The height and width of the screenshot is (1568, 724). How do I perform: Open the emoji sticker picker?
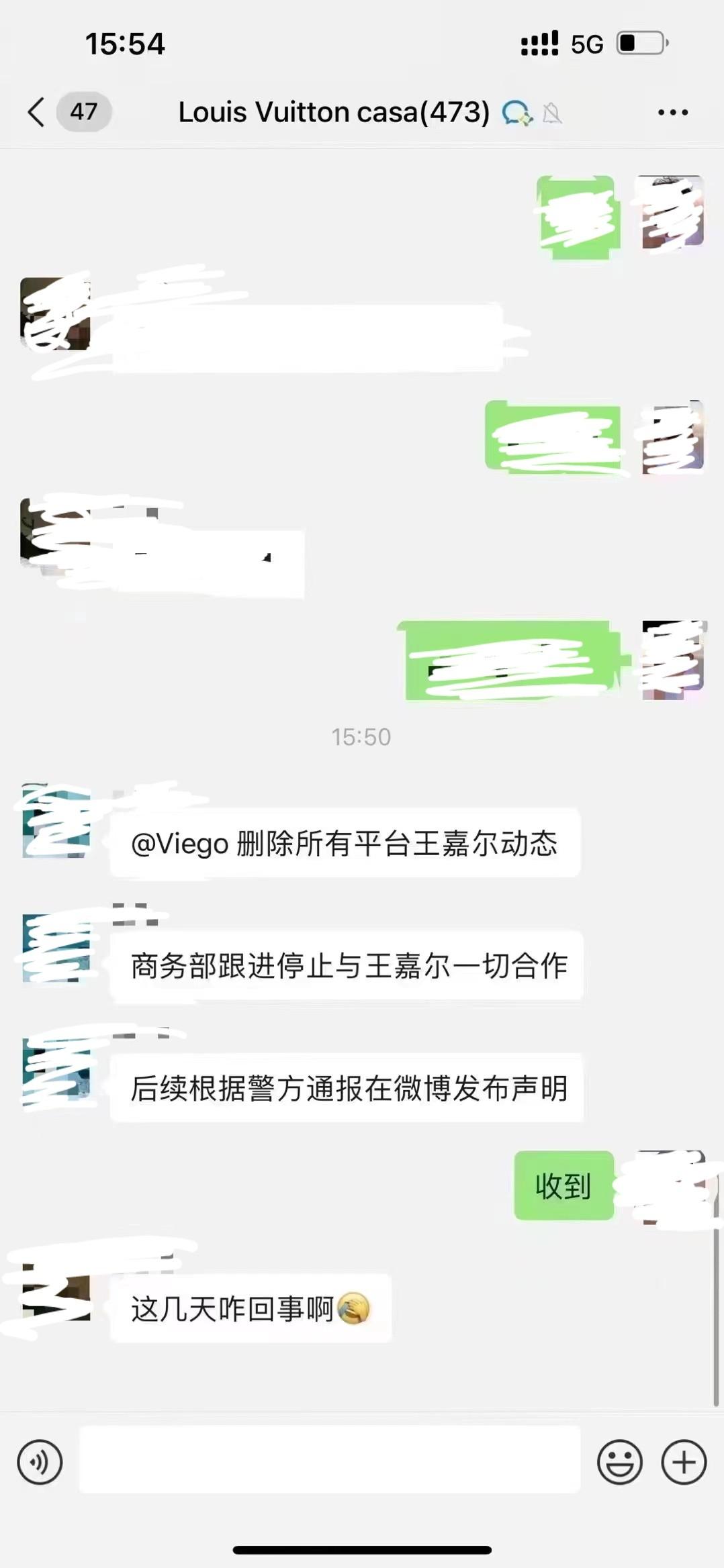tap(619, 1461)
